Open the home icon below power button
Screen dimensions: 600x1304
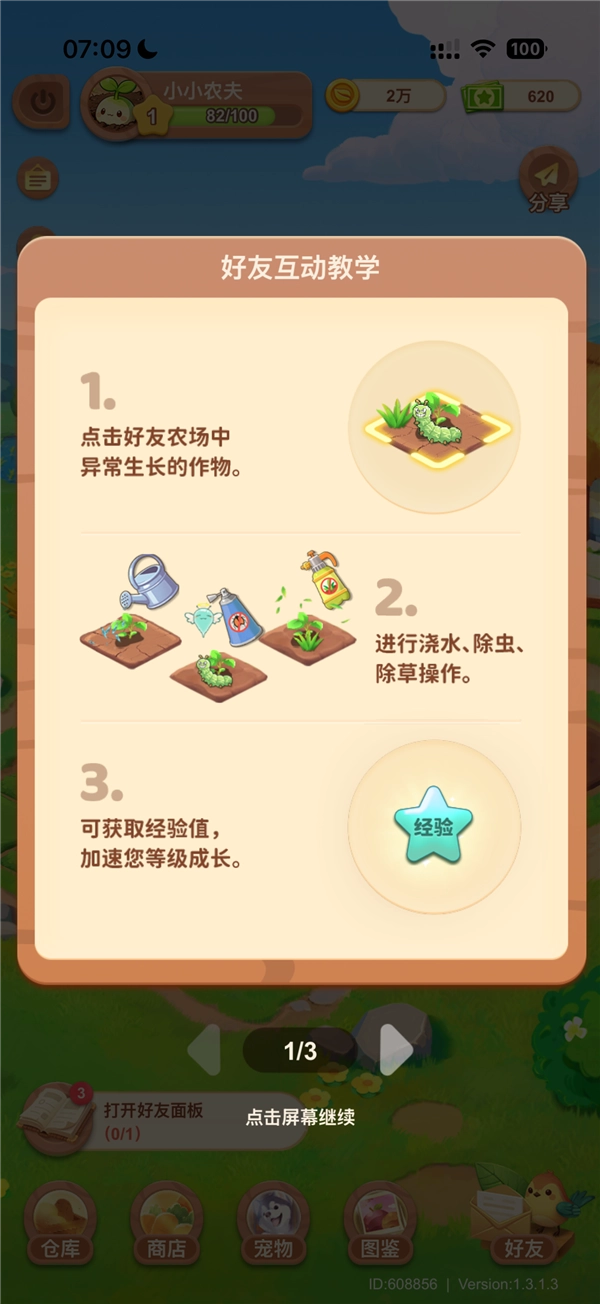pos(38,179)
